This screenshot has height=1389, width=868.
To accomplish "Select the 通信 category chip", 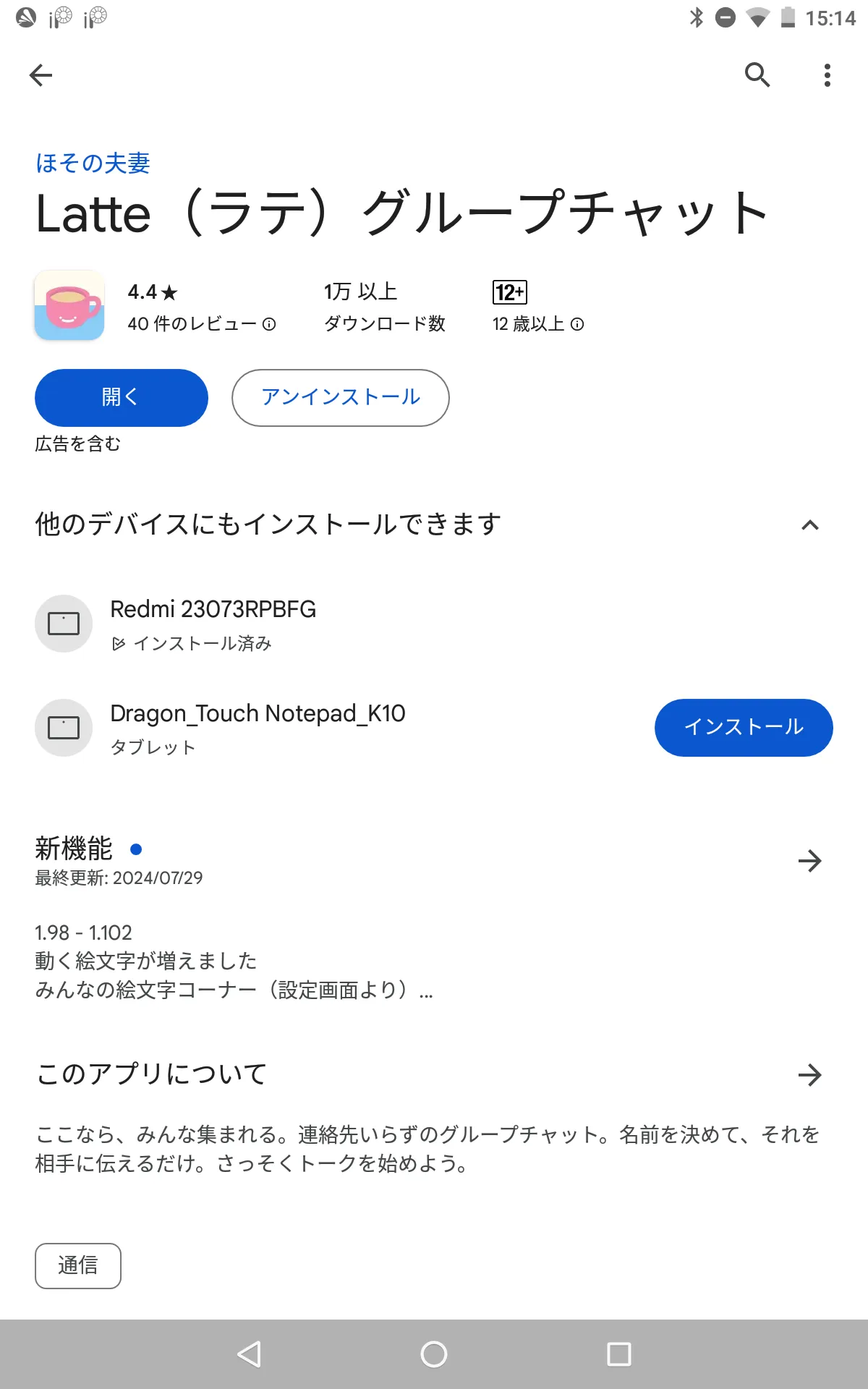I will 78,1265.
